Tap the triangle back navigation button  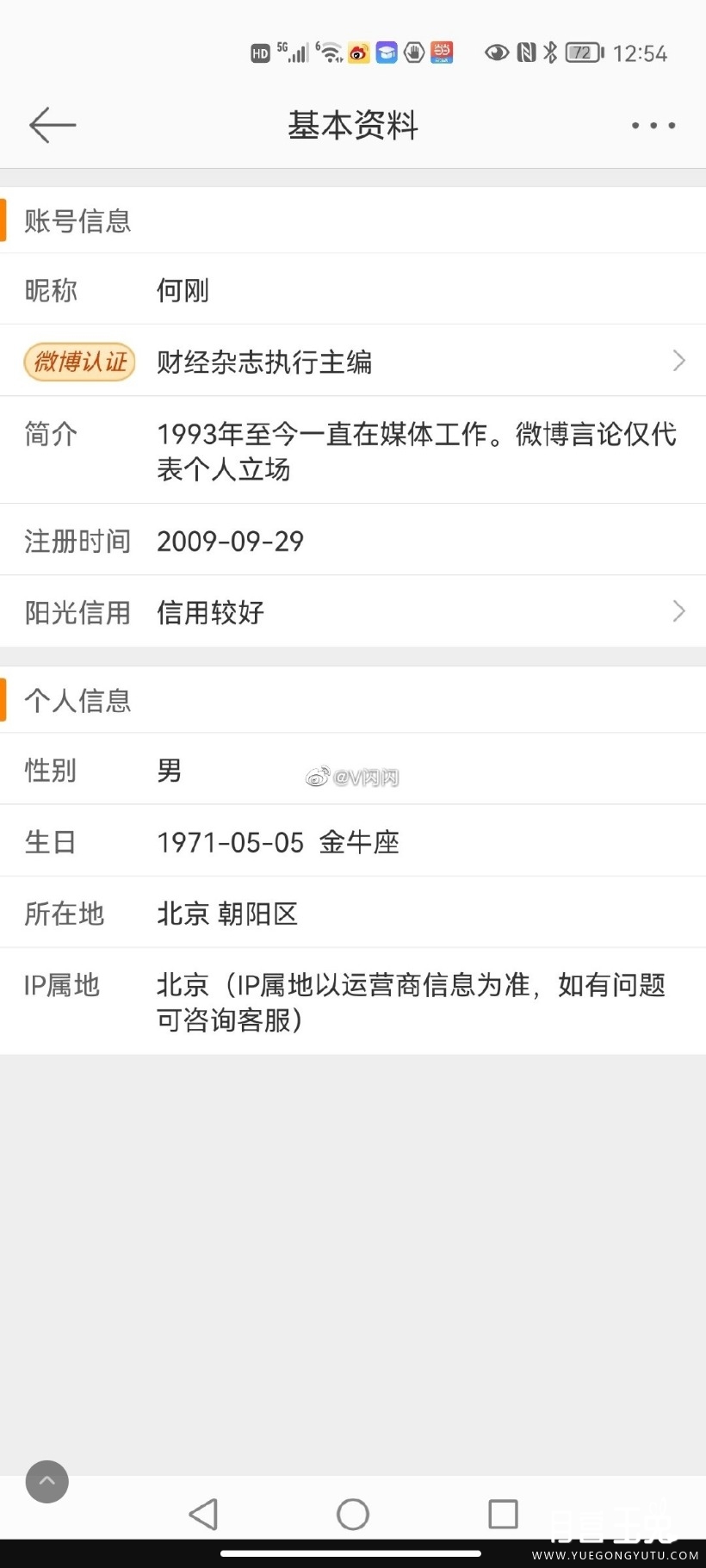click(x=201, y=1515)
